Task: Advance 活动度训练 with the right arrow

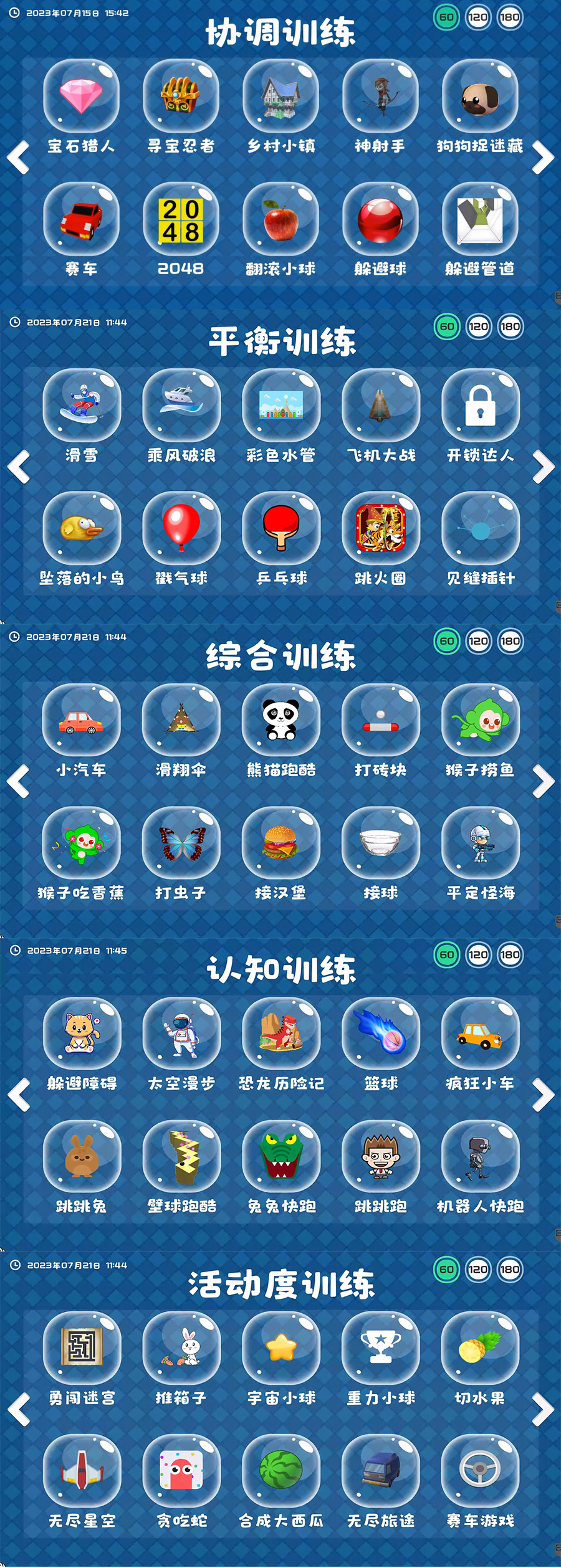Action: tap(544, 1409)
